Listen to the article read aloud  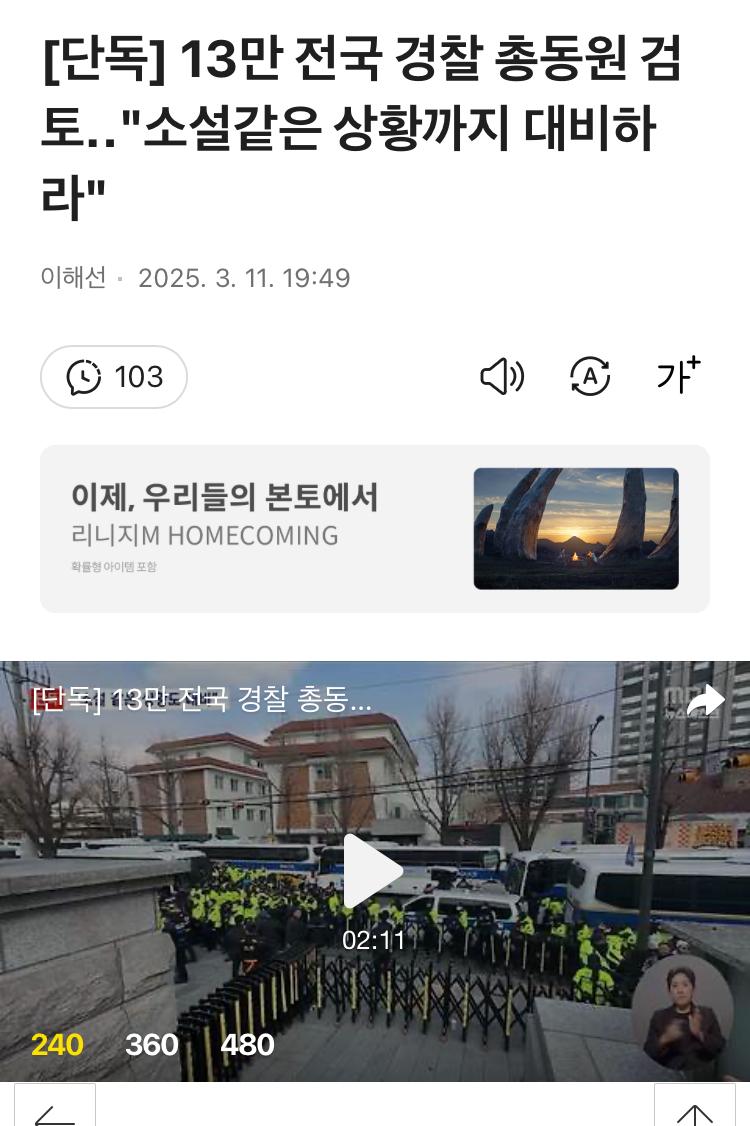(x=502, y=377)
